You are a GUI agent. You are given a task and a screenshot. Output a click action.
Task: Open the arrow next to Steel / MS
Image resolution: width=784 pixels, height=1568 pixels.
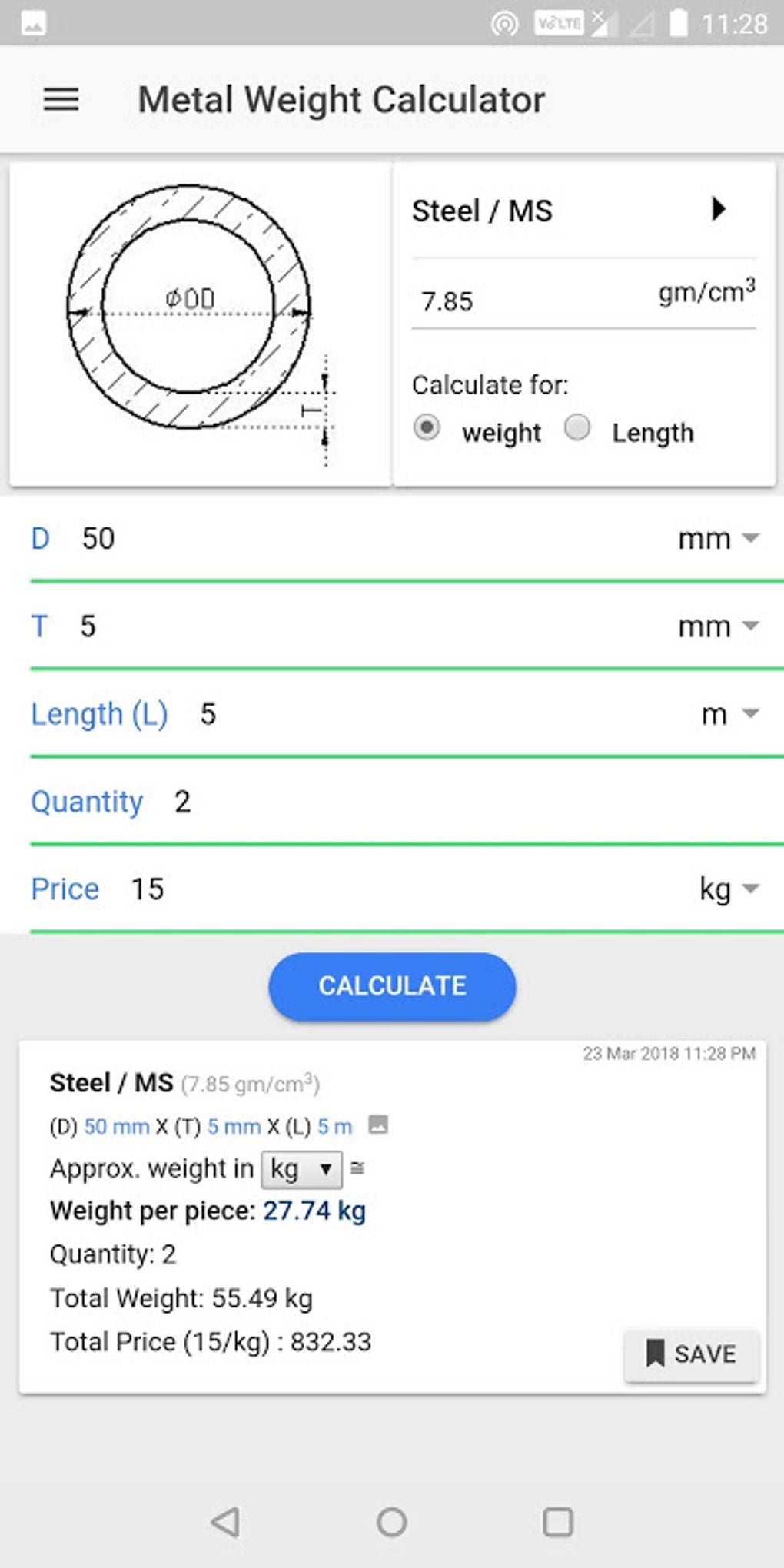(x=718, y=208)
